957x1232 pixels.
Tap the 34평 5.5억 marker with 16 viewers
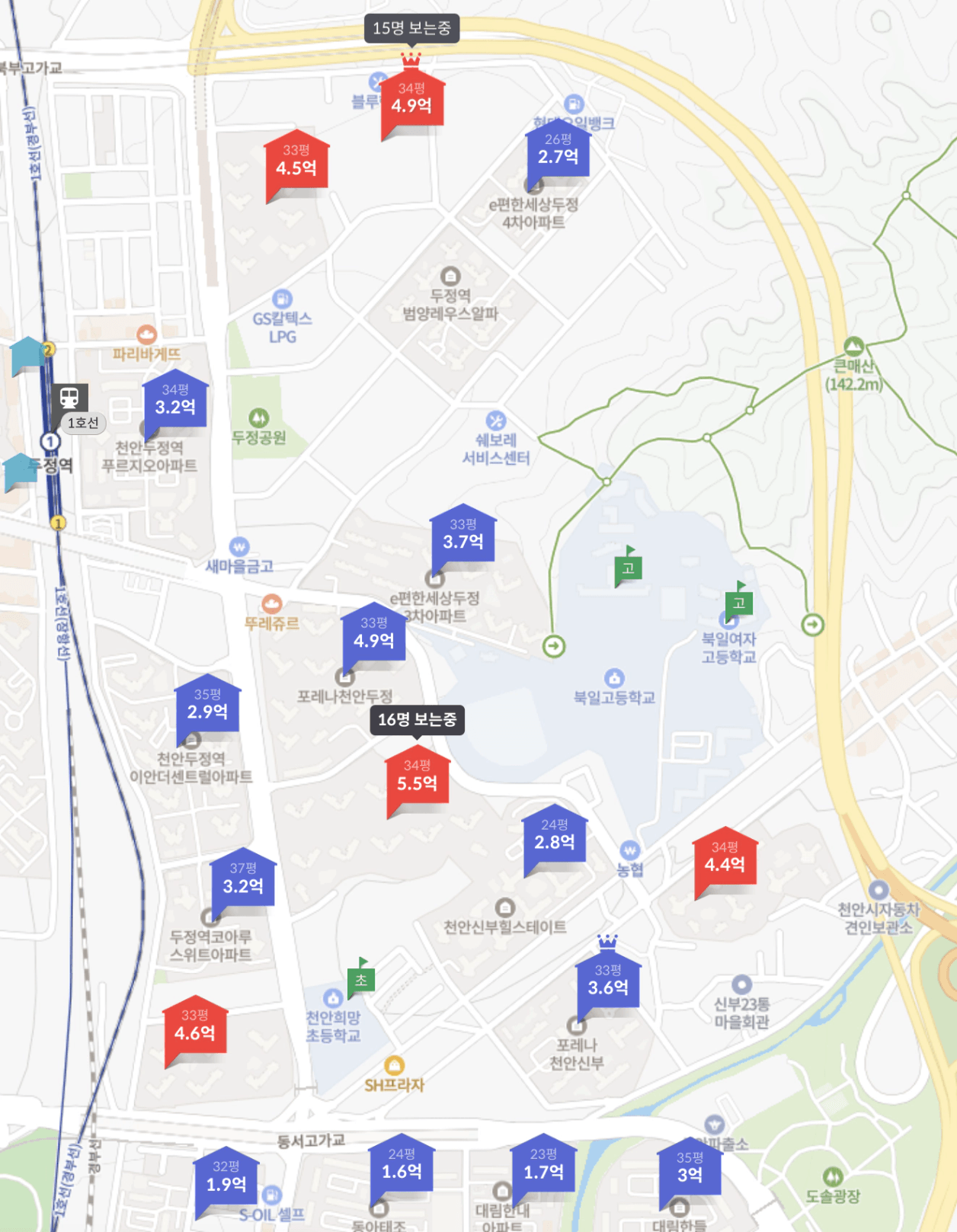coord(417,778)
